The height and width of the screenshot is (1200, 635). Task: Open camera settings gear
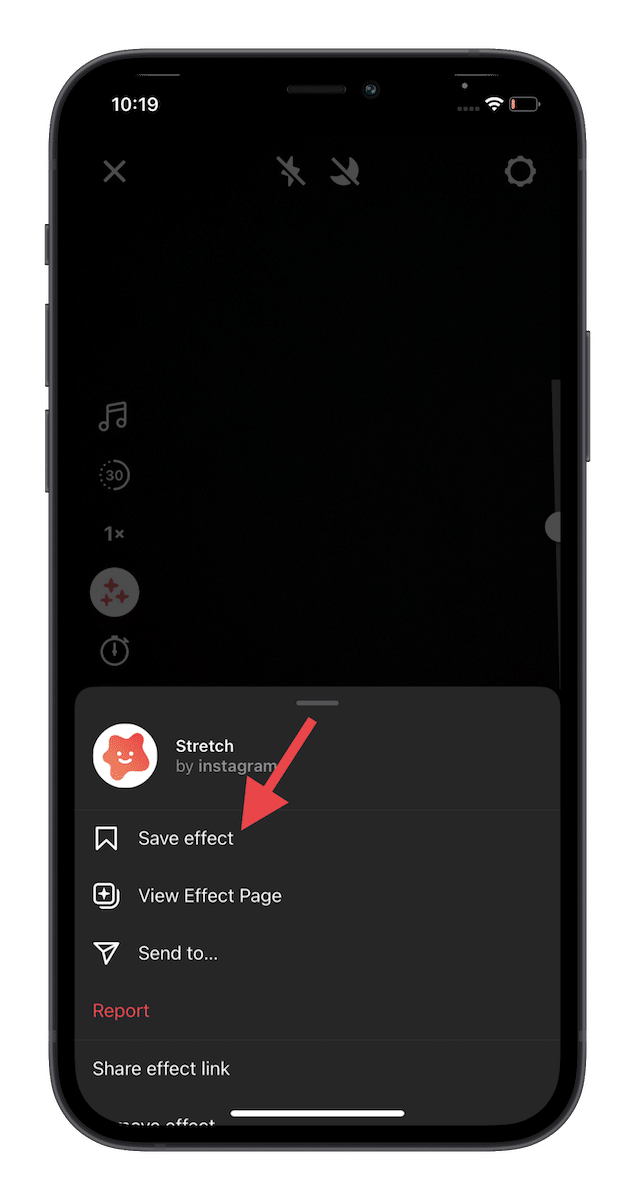click(x=520, y=172)
